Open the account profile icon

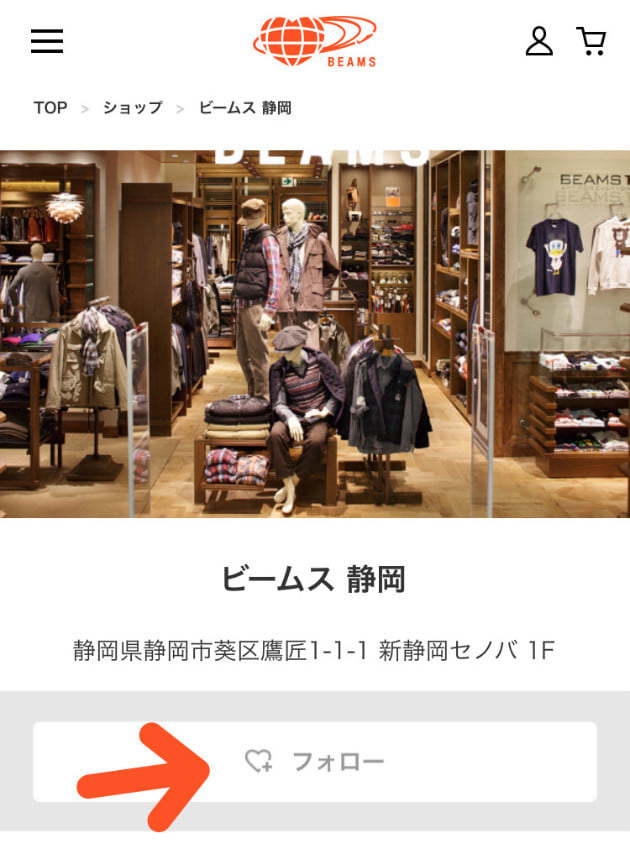click(539, 41)
